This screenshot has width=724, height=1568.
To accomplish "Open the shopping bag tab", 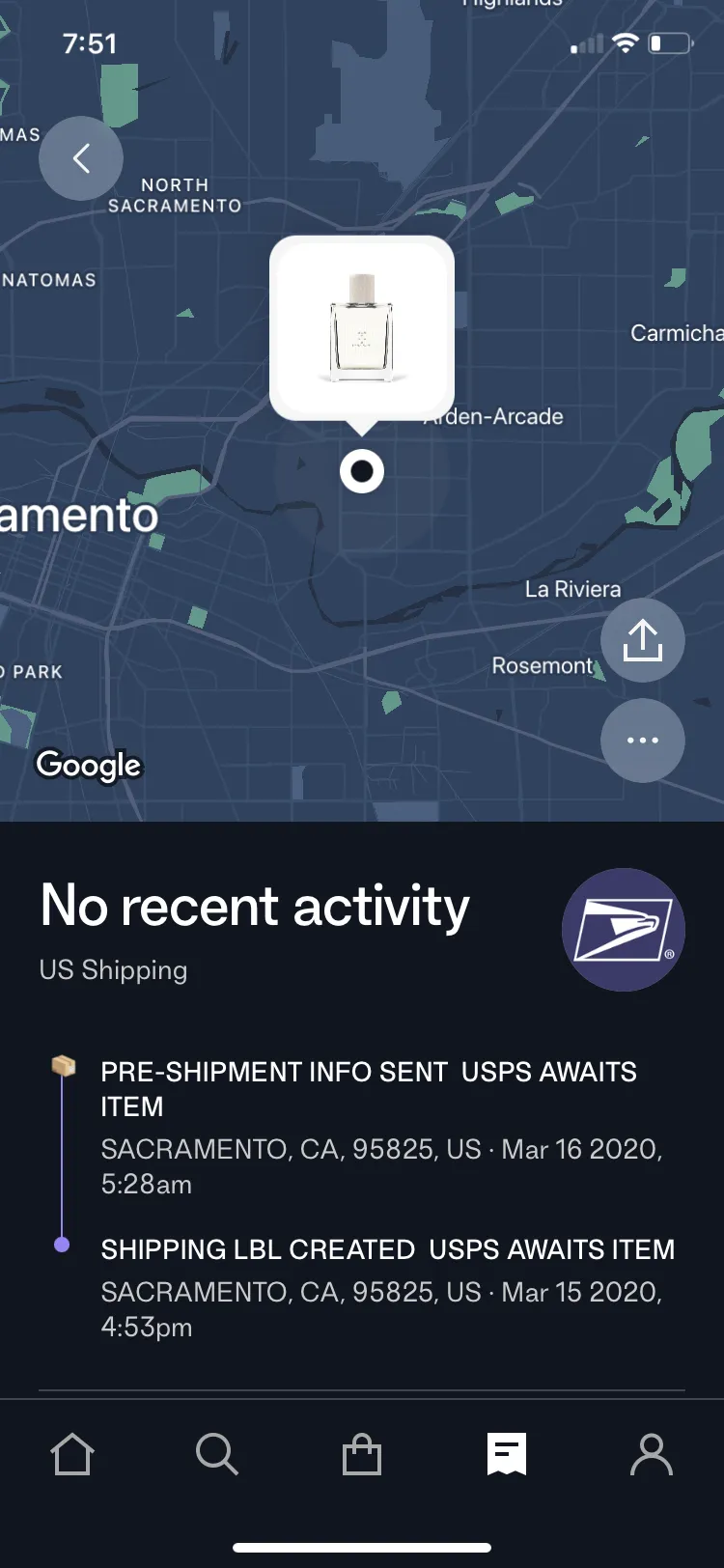I will pos(362,1454).
